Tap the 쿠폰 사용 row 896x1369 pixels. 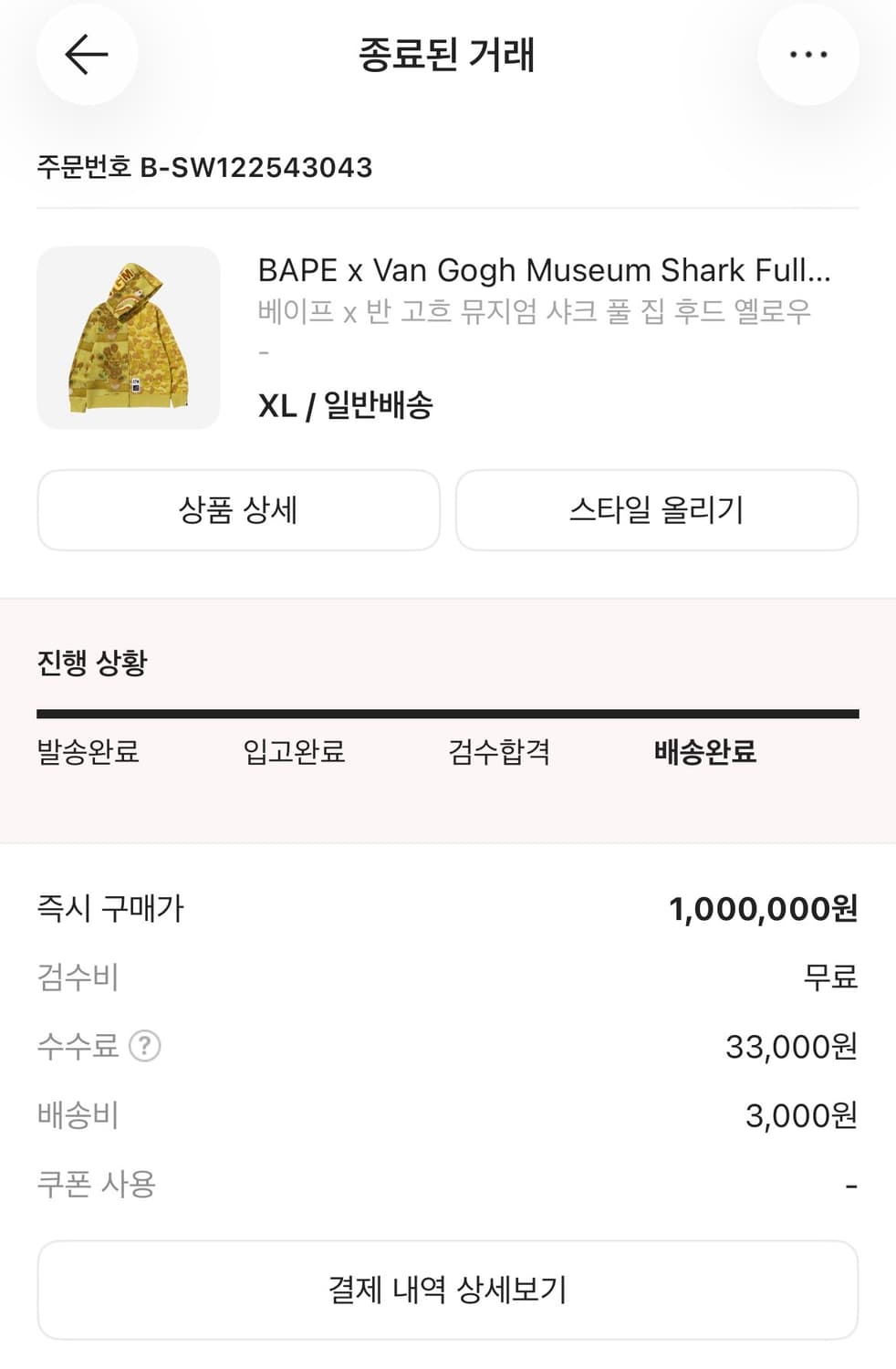point(96,1184)
